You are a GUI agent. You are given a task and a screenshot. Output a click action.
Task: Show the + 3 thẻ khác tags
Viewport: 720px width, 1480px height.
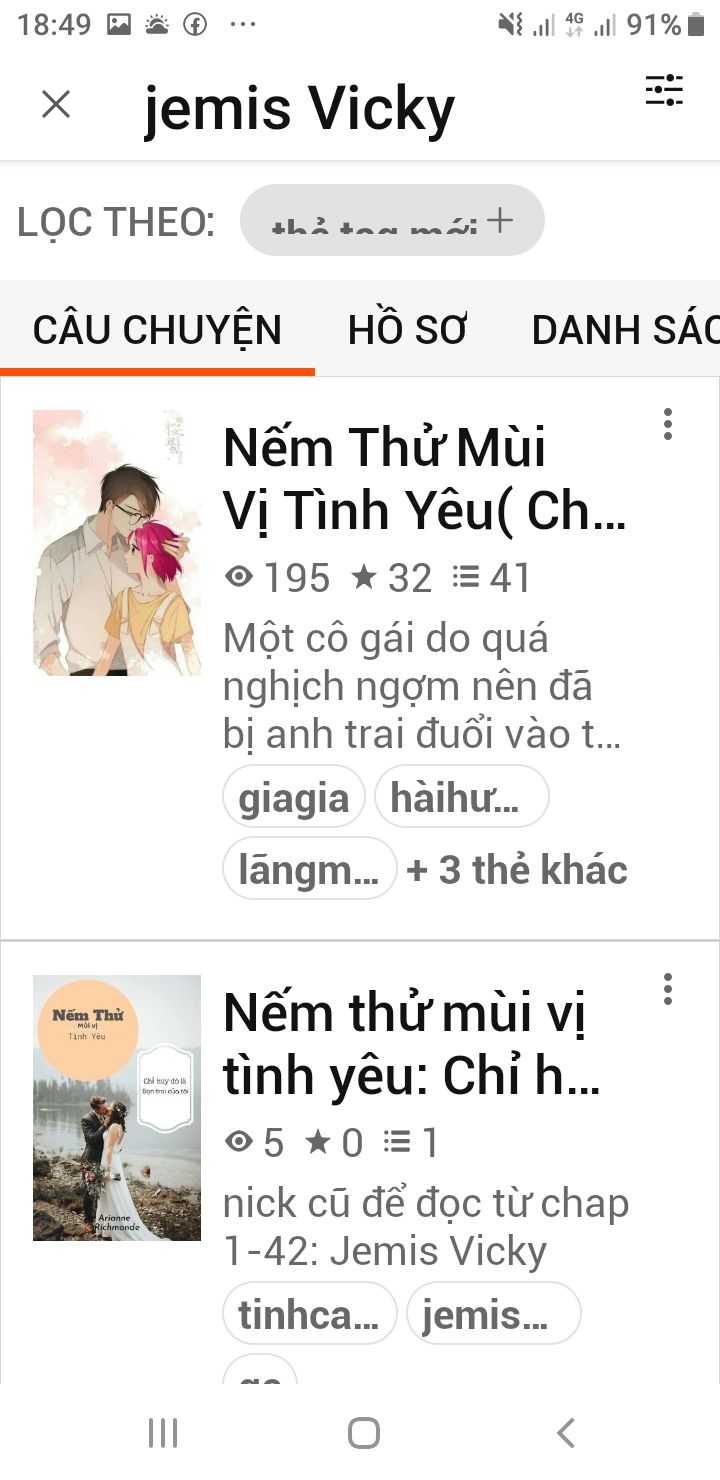coord(517,870)
